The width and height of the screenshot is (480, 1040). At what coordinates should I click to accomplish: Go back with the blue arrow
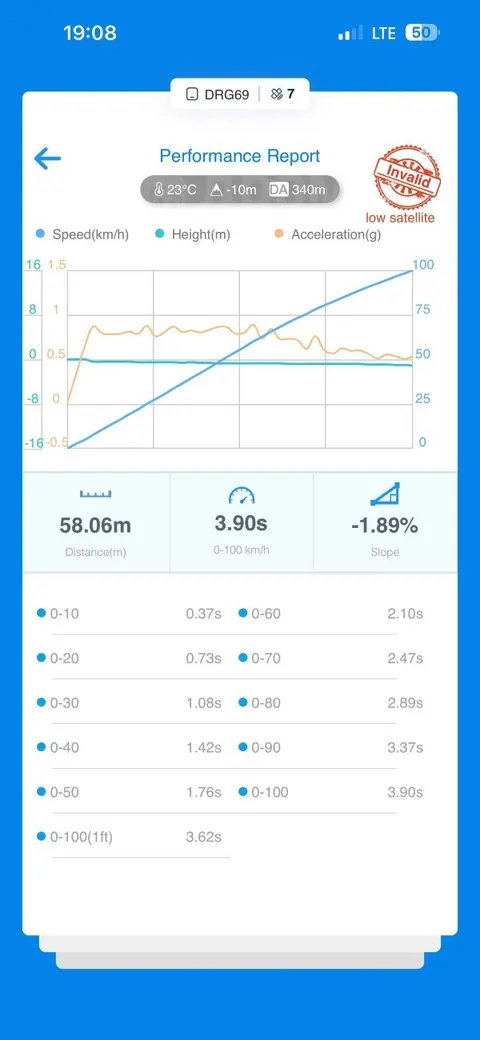point(47,159)
